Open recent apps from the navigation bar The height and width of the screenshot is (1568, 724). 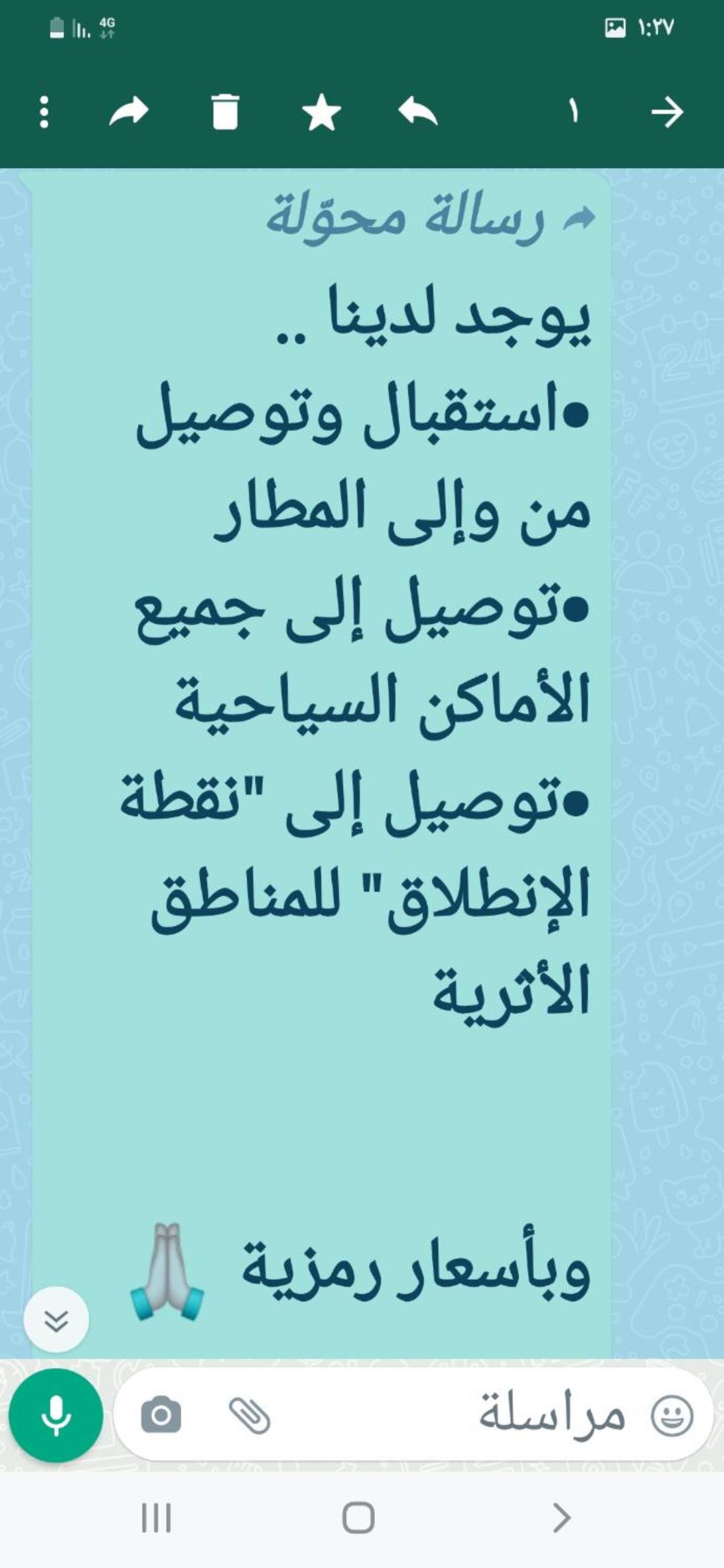pos(157,1518)
